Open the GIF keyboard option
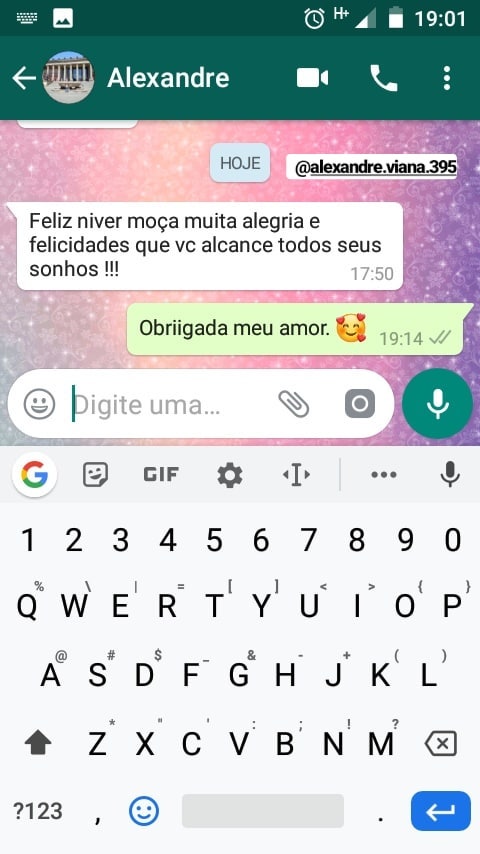 (161, 475)
